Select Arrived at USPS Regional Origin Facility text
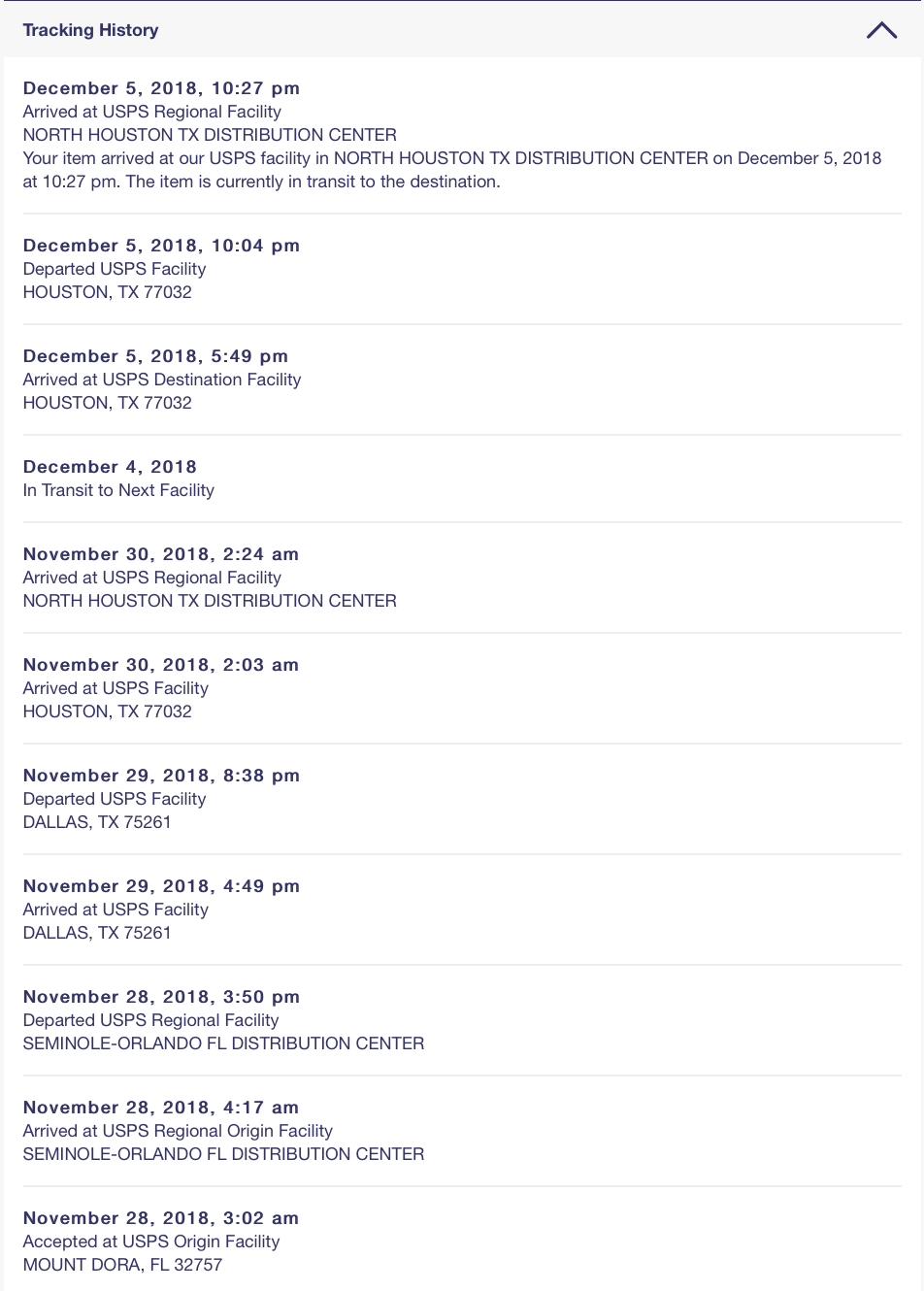 click(x=178, y=1131)
